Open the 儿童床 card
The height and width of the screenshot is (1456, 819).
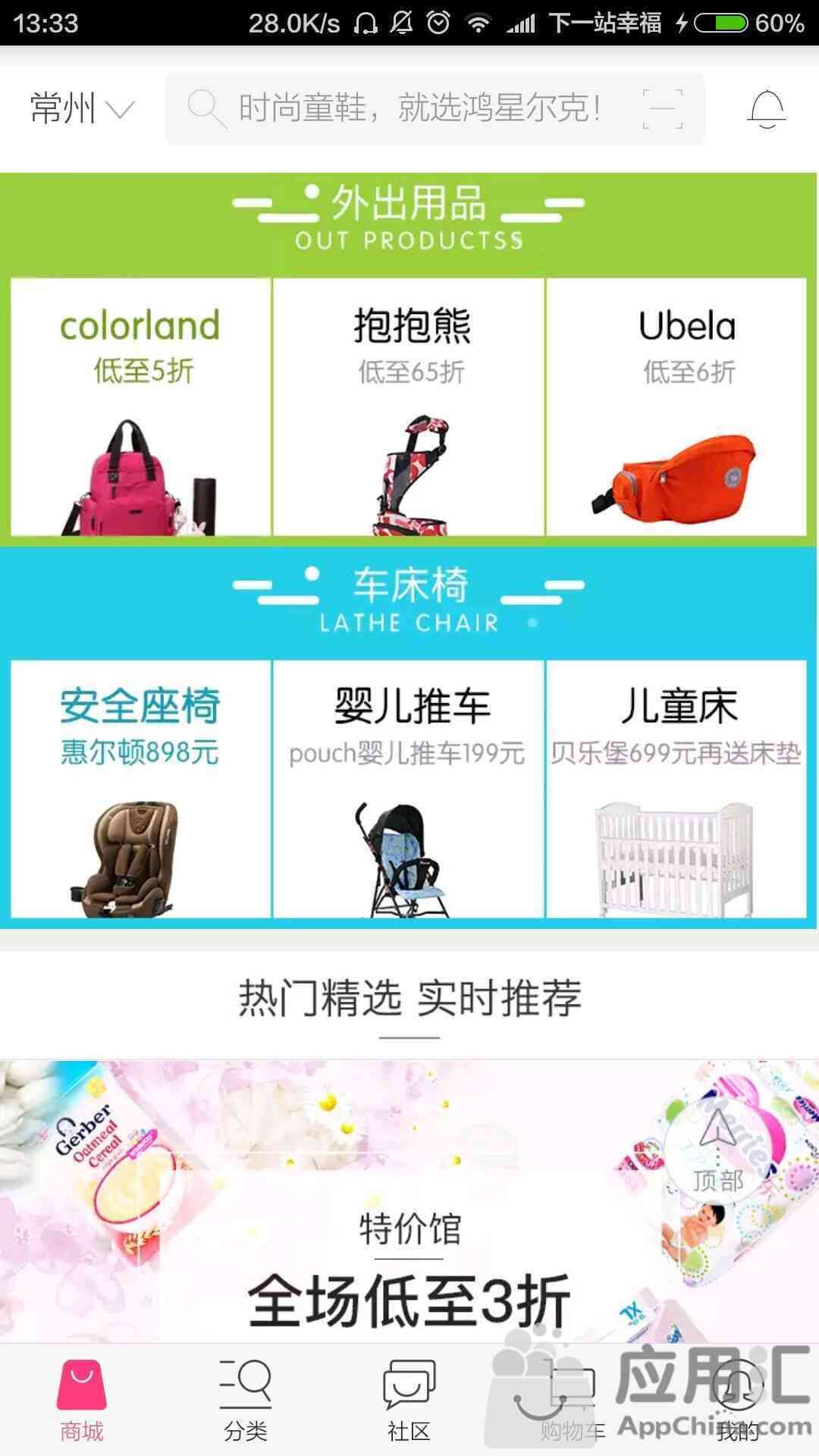pyautogui.click(x=676, y=789)
